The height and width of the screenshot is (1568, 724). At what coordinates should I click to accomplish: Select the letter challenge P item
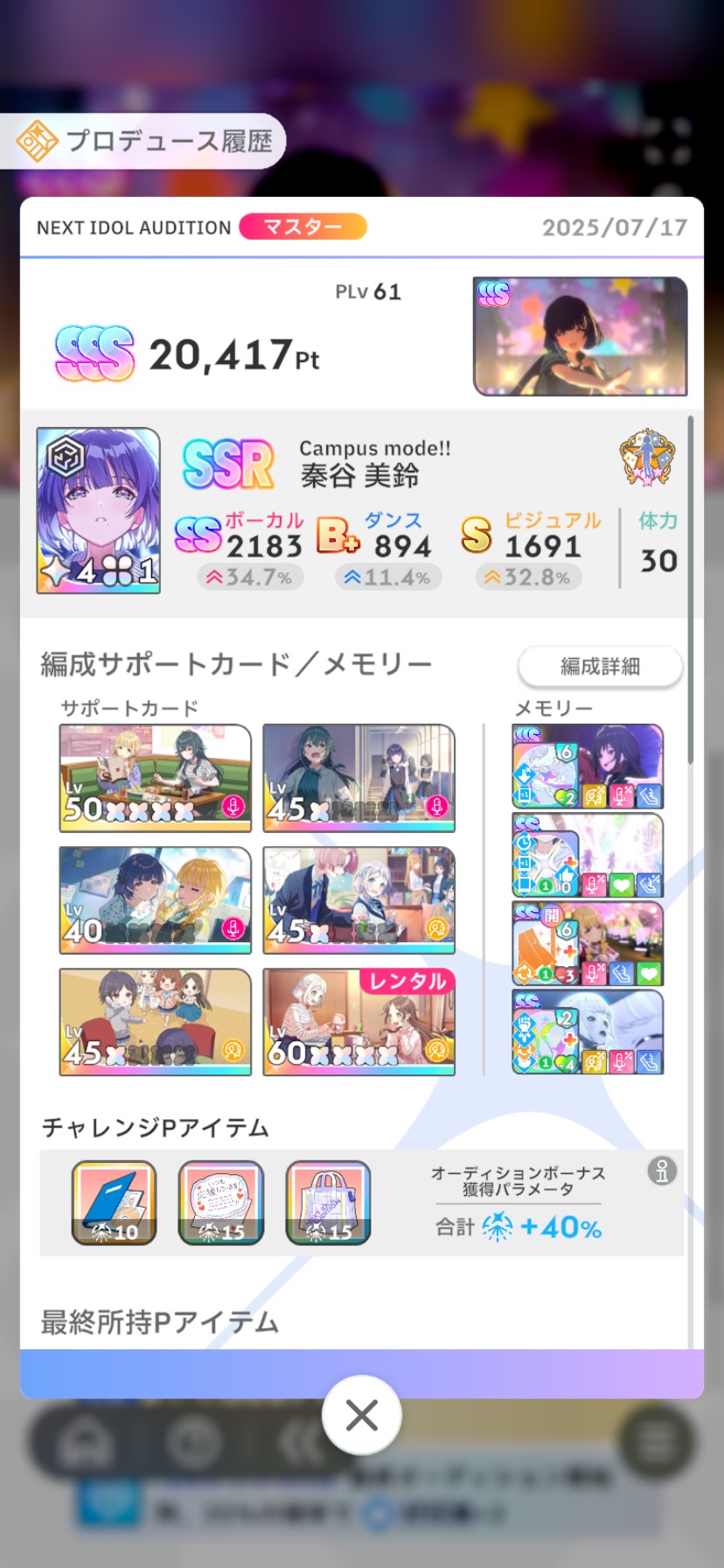click(221, 1202)
